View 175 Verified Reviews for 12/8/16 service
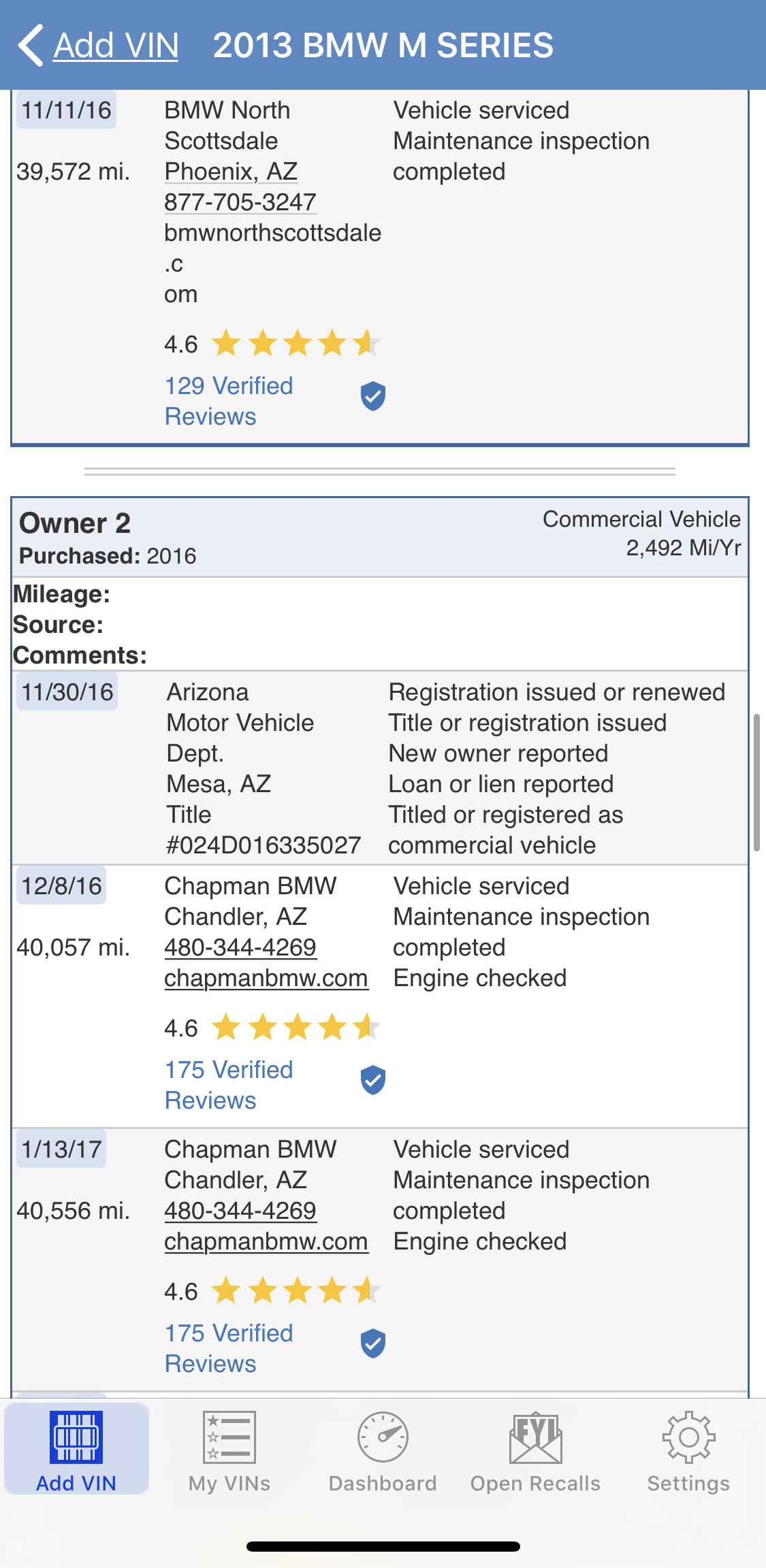This screenshot has width=766, height=1568. (x=229, y=1085)
